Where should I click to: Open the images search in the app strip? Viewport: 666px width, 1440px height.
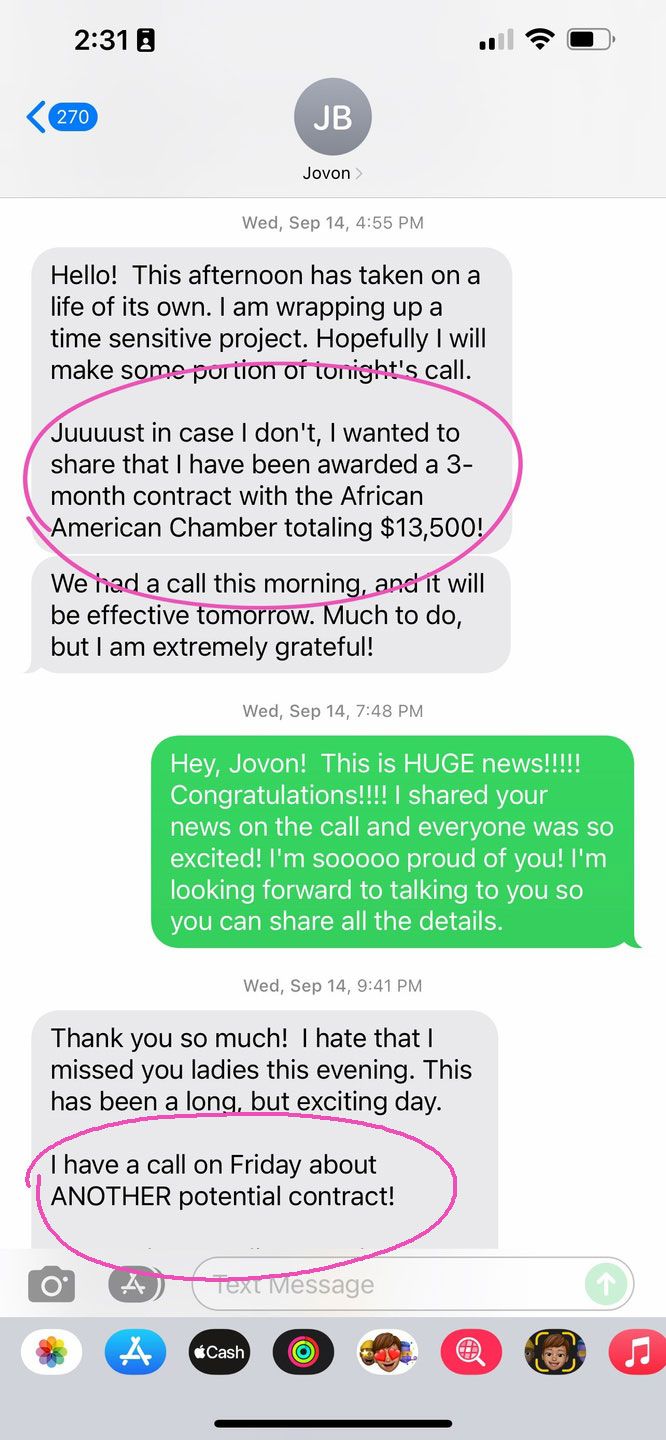click(470, 1353)
